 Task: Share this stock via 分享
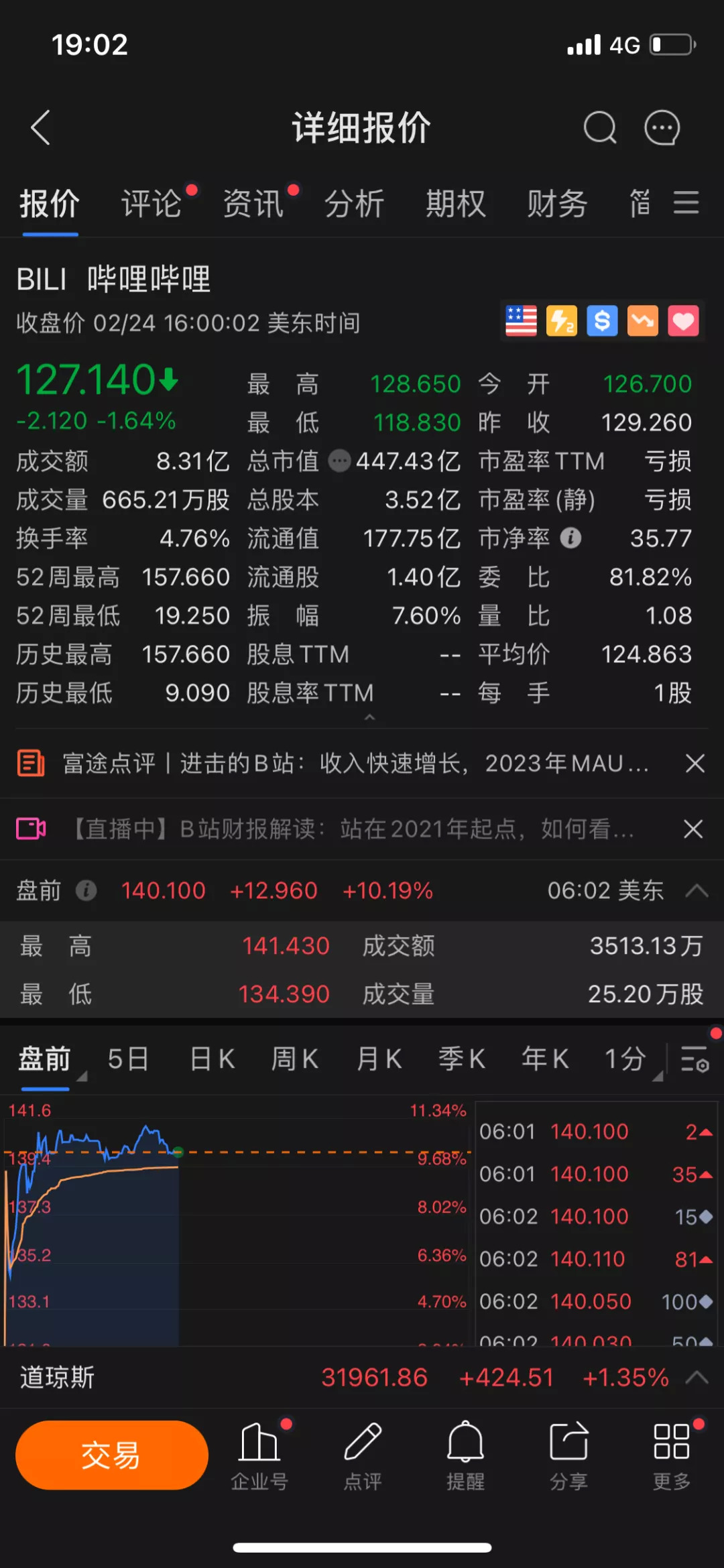[x=568, y=1455]
